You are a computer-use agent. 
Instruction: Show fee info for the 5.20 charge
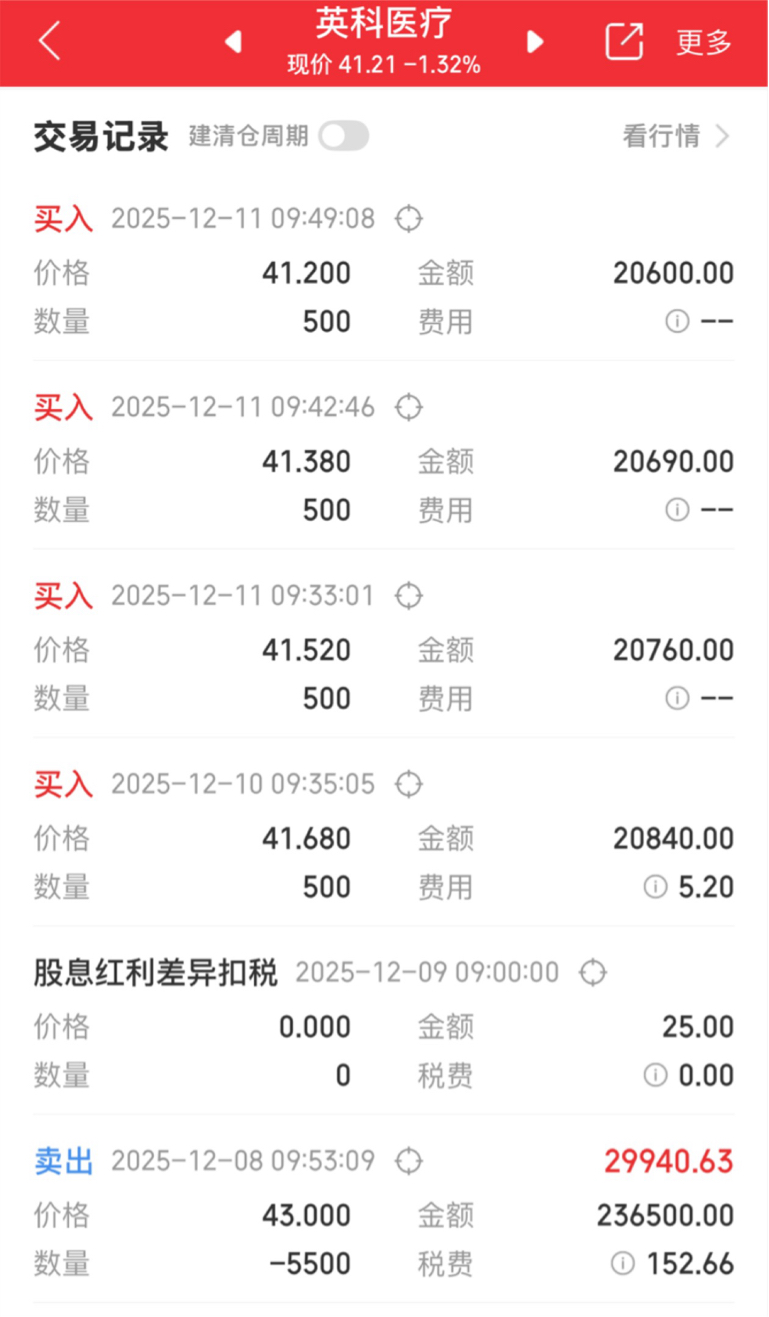(x=655, y=887)
